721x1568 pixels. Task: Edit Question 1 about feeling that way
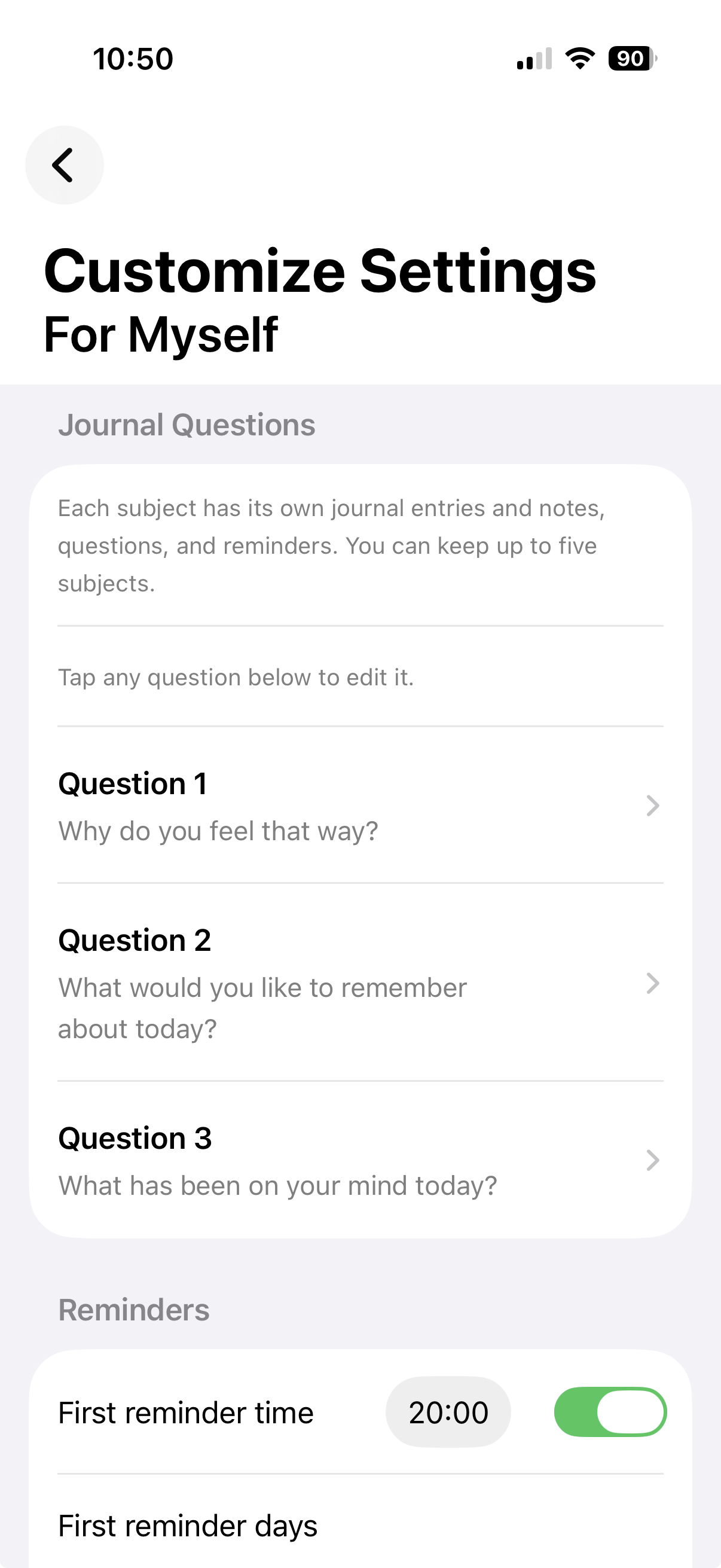[360, 806]
